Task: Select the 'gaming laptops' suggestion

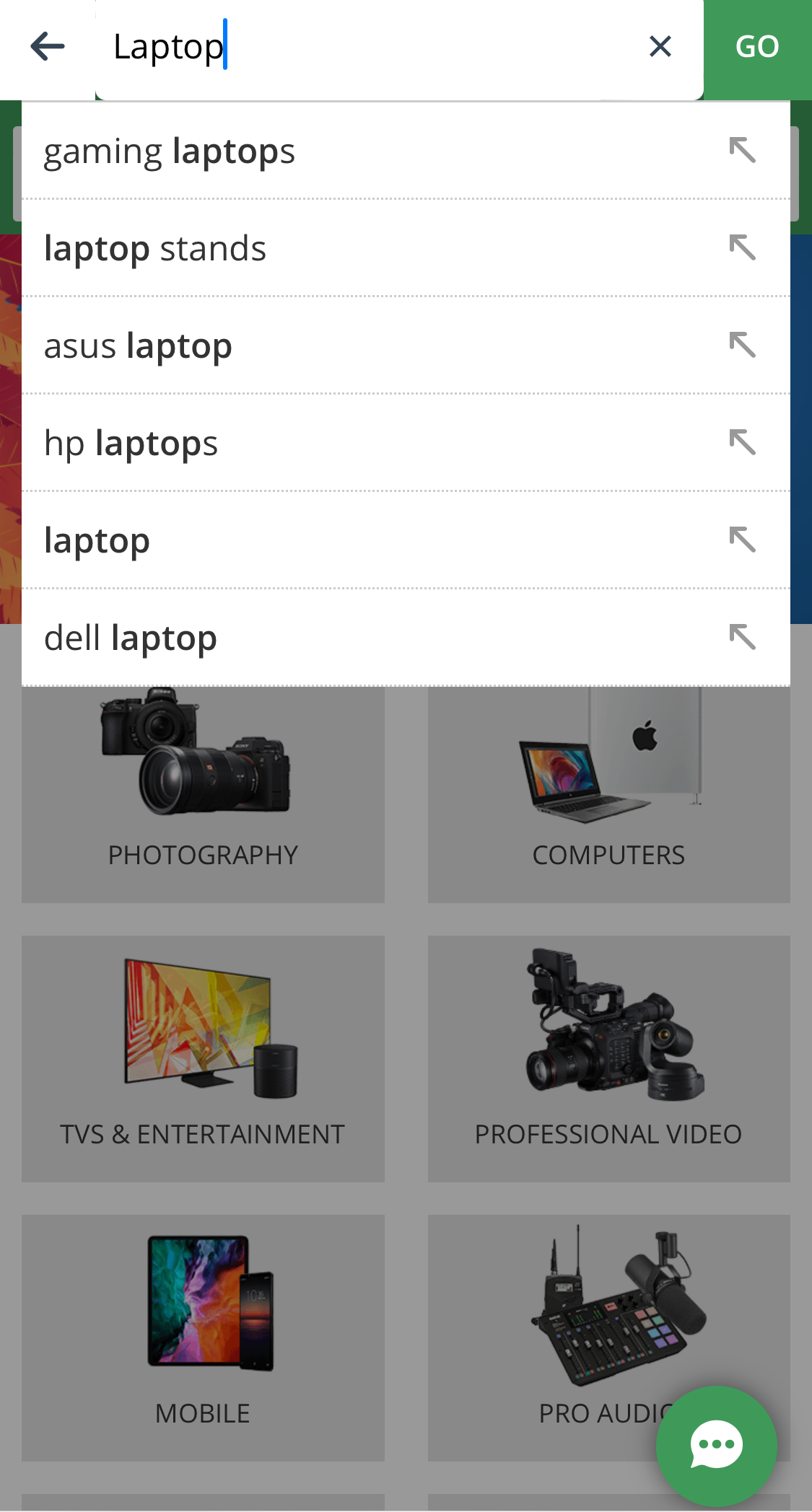Action: 289,150
